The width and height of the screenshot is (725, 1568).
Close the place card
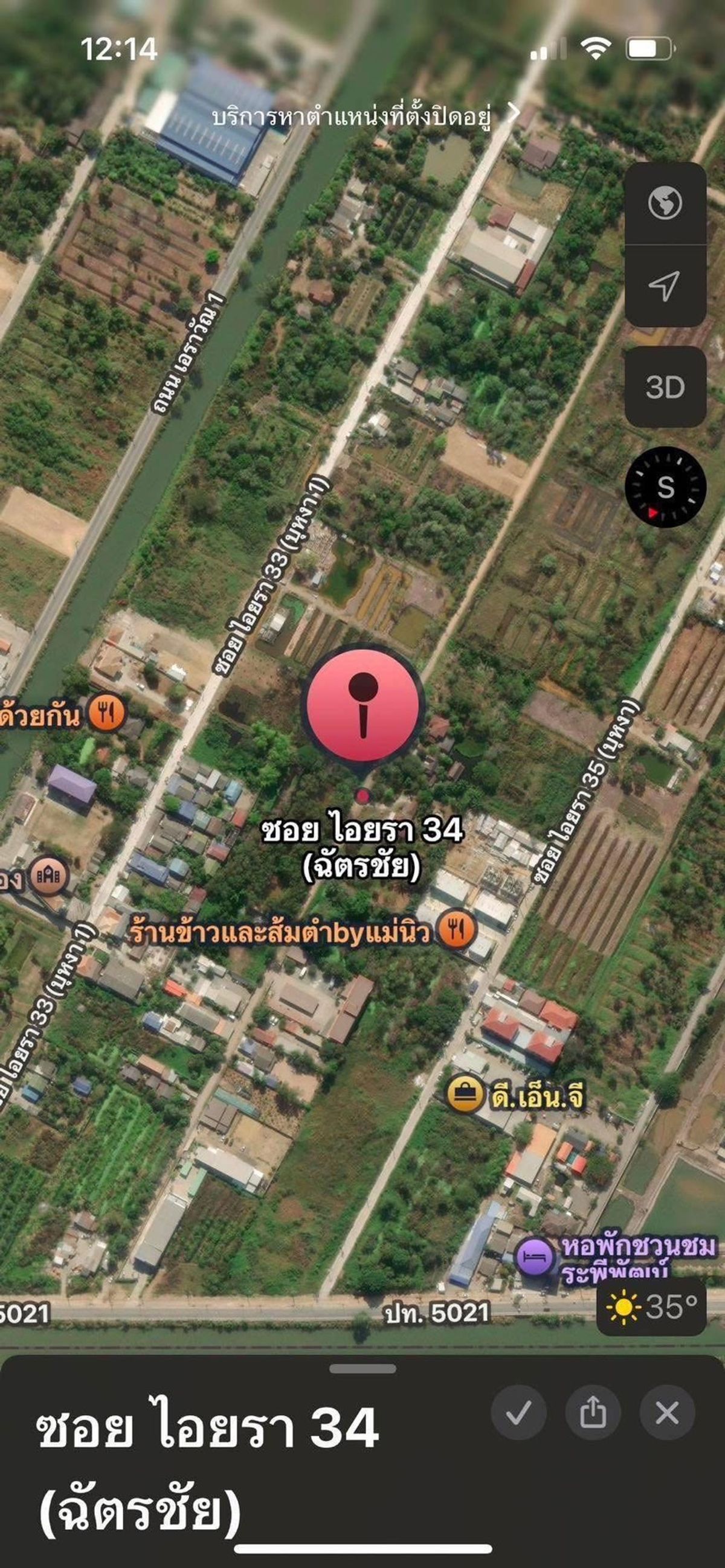(x=667, y=1413)
